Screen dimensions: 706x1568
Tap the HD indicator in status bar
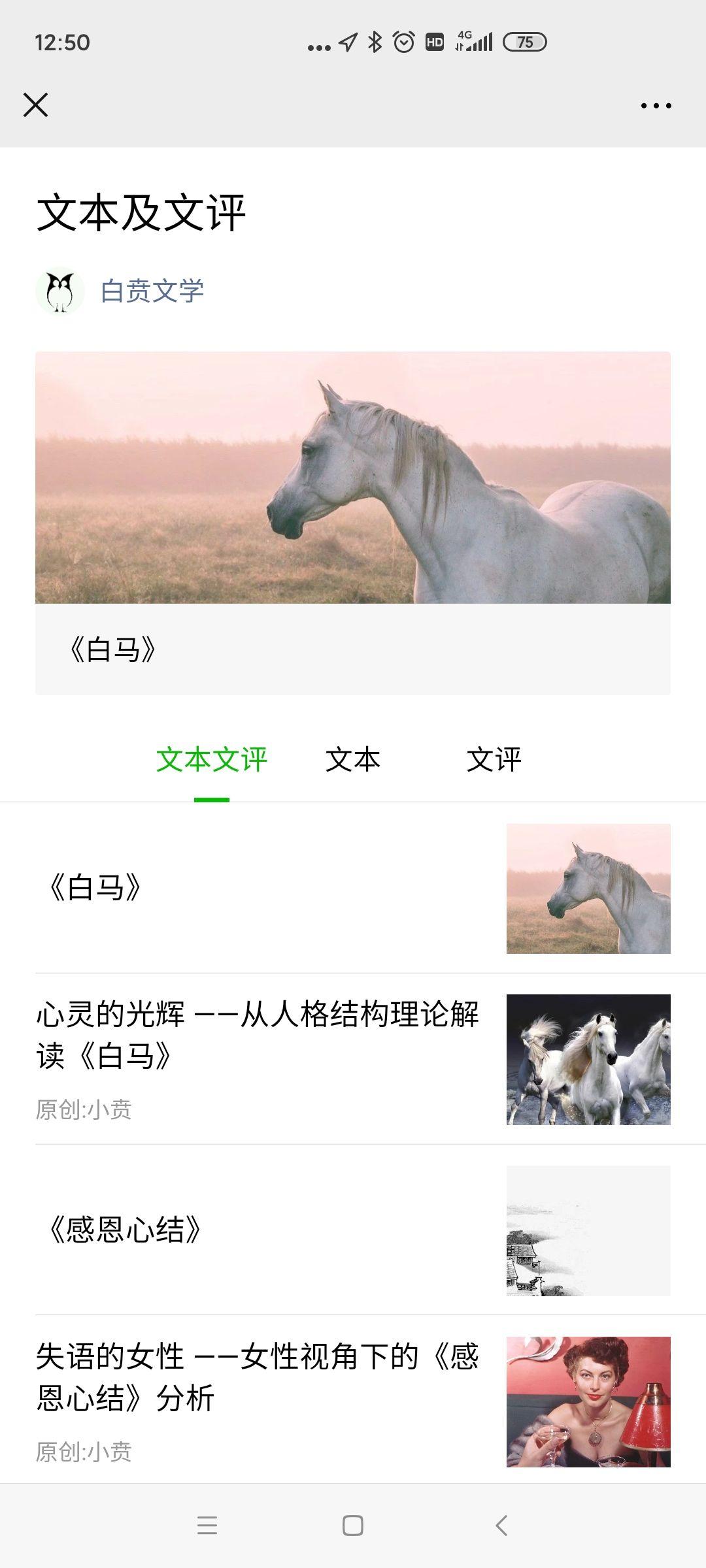[x=434, y=41]
